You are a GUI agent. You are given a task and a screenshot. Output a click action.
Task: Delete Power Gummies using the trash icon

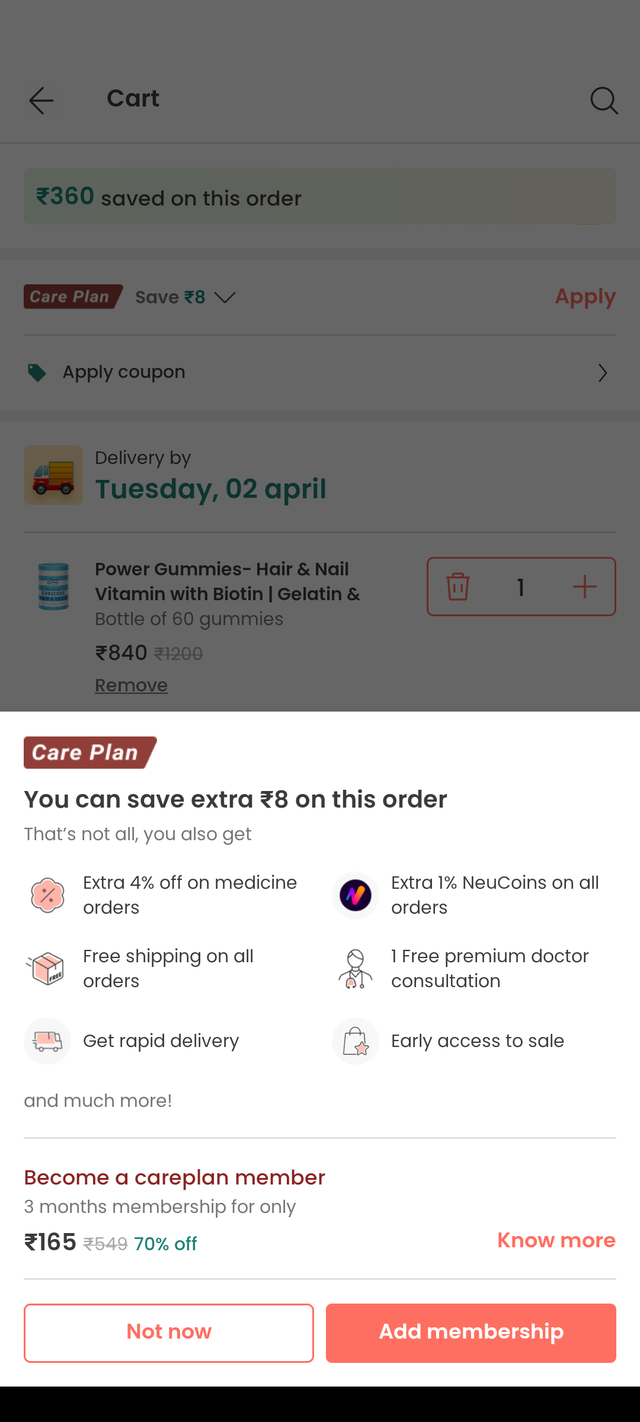point(458,587)
